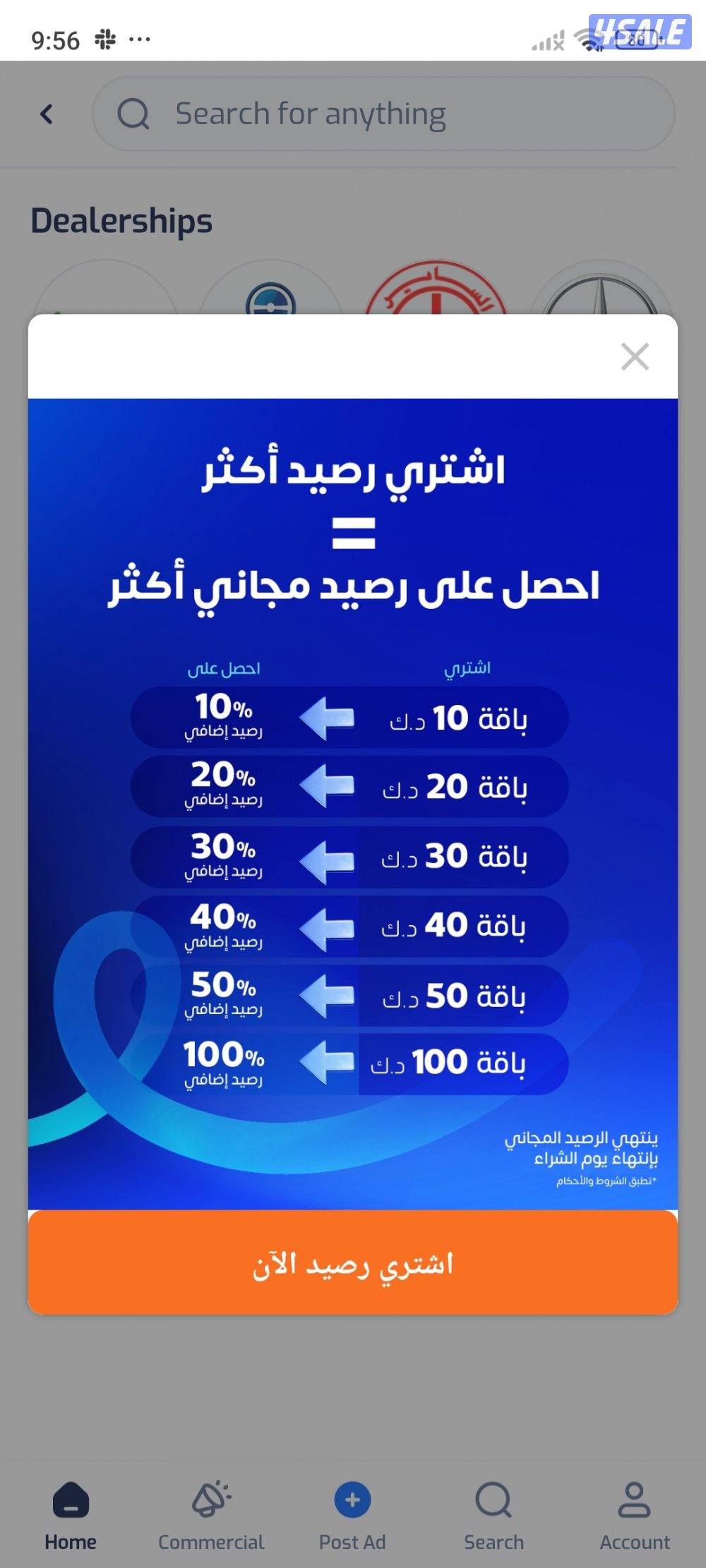Open the 'Search for anything' field
The image size is (706, 1568).
coord(383,114)
